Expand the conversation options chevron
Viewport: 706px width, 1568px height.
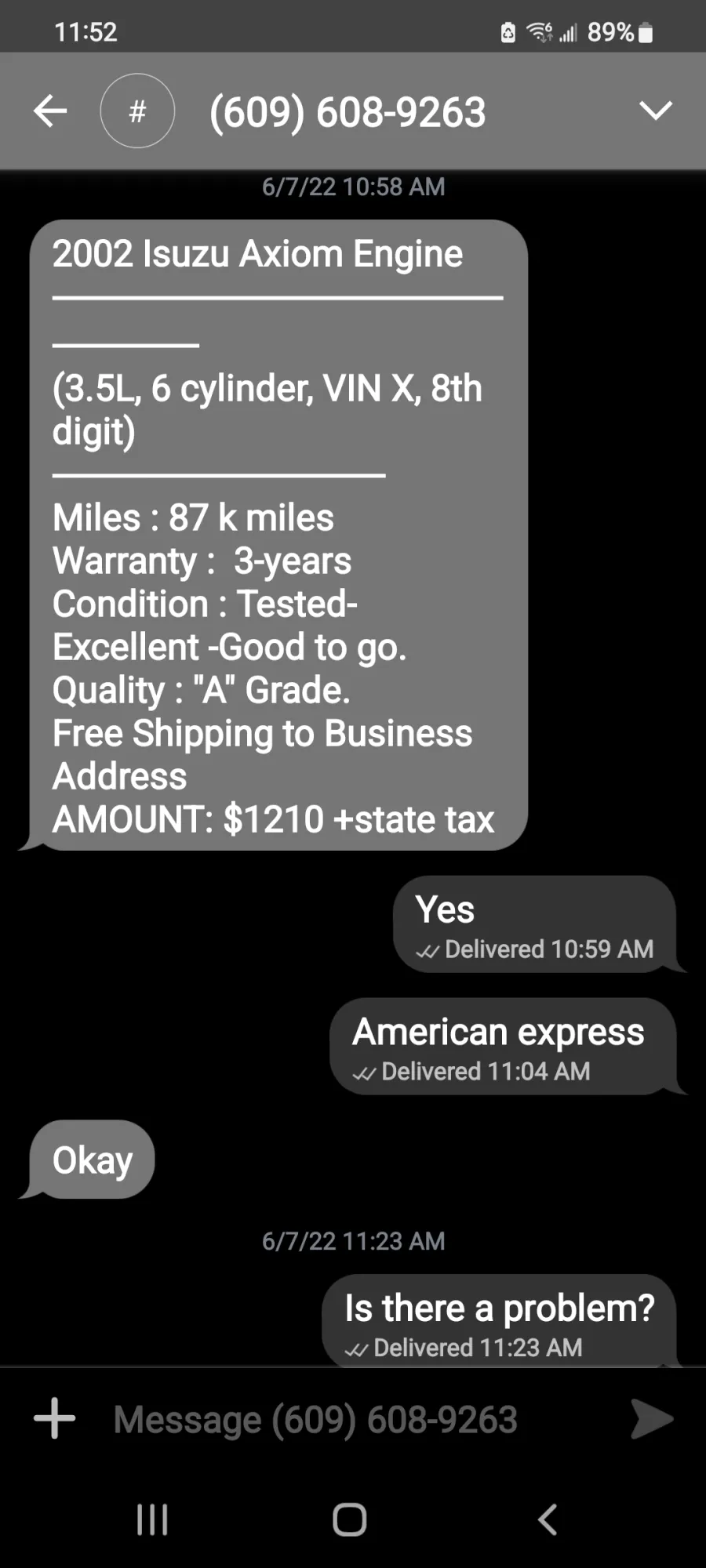click(x=656, y=111)
